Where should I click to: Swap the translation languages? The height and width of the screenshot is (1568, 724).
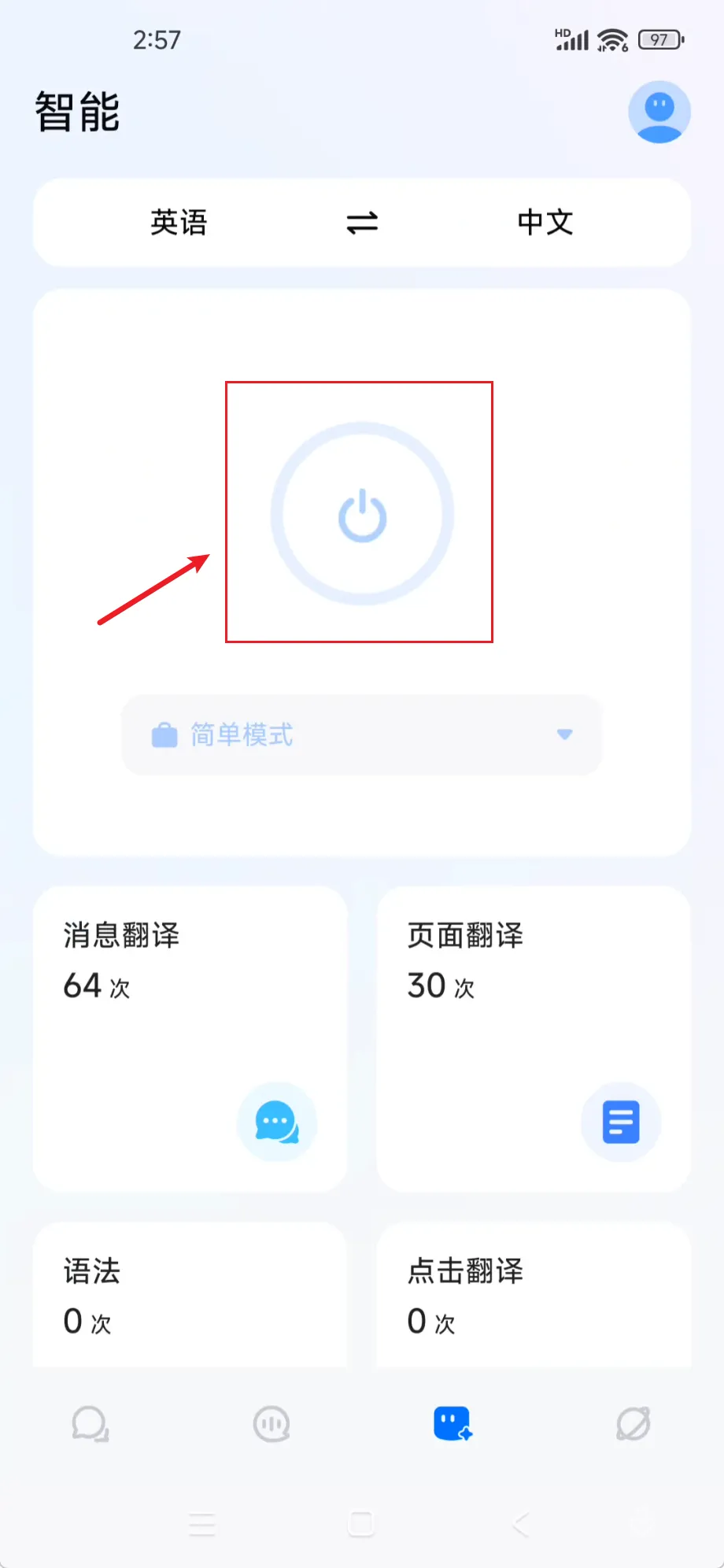click(x=362, y=223)
